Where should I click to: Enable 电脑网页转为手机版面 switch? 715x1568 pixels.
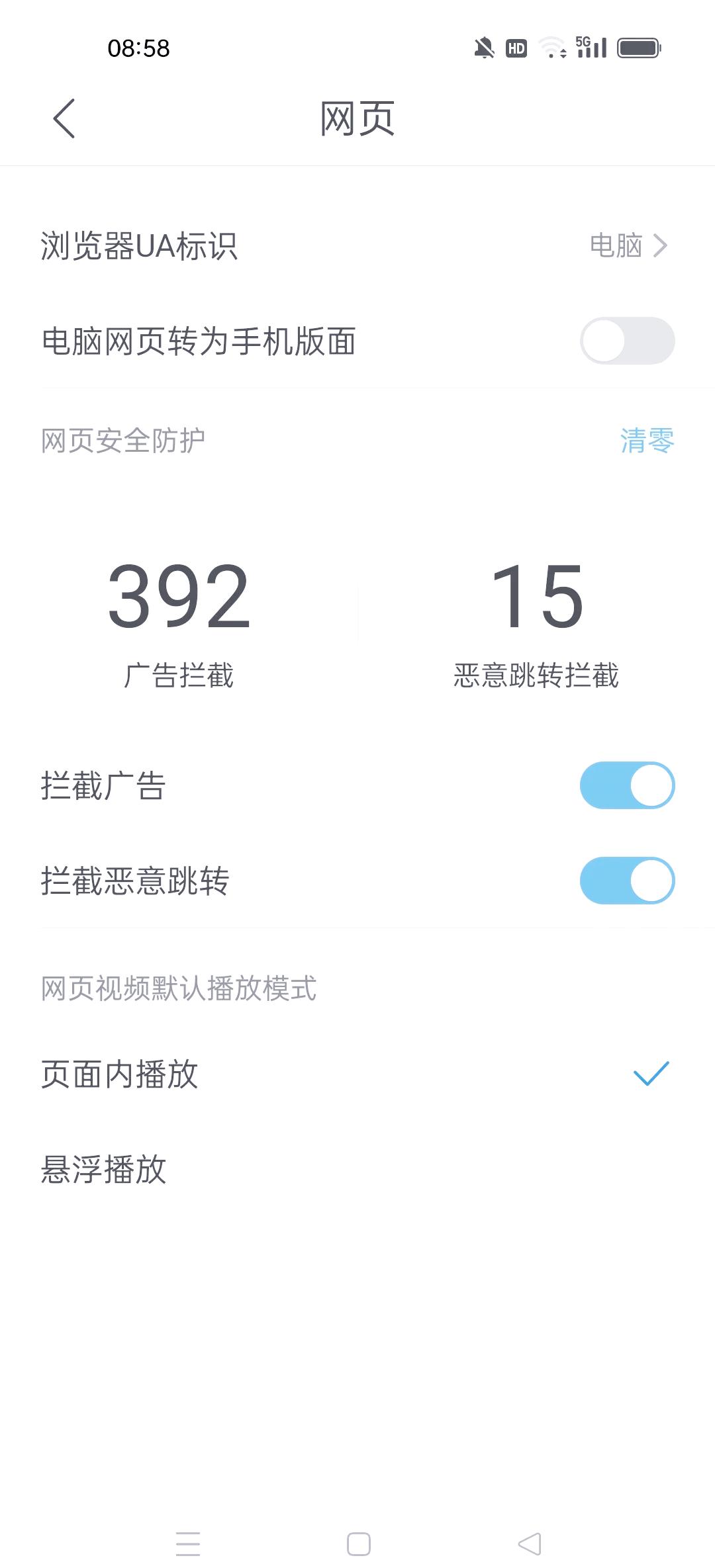[x=627, y=341]
